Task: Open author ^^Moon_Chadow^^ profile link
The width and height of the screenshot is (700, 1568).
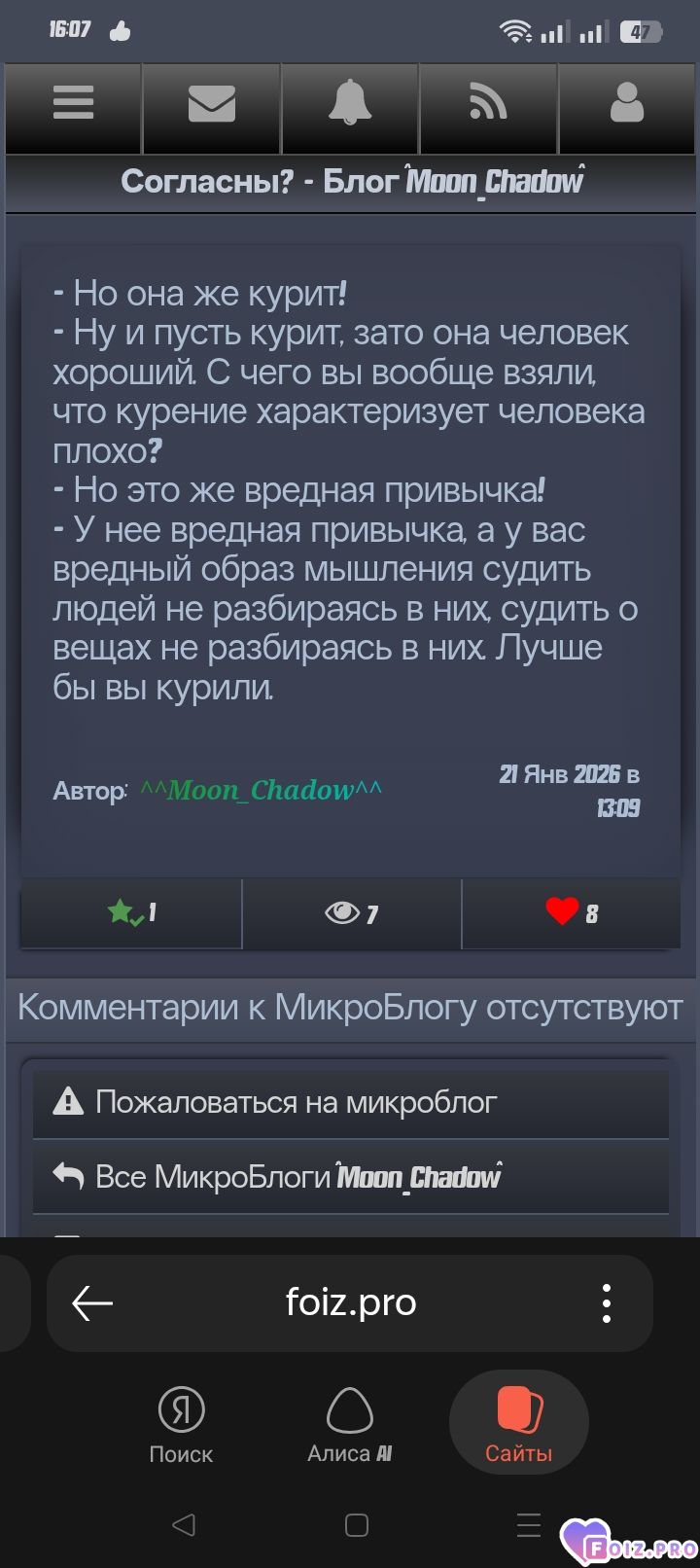Action: (261, 790)
